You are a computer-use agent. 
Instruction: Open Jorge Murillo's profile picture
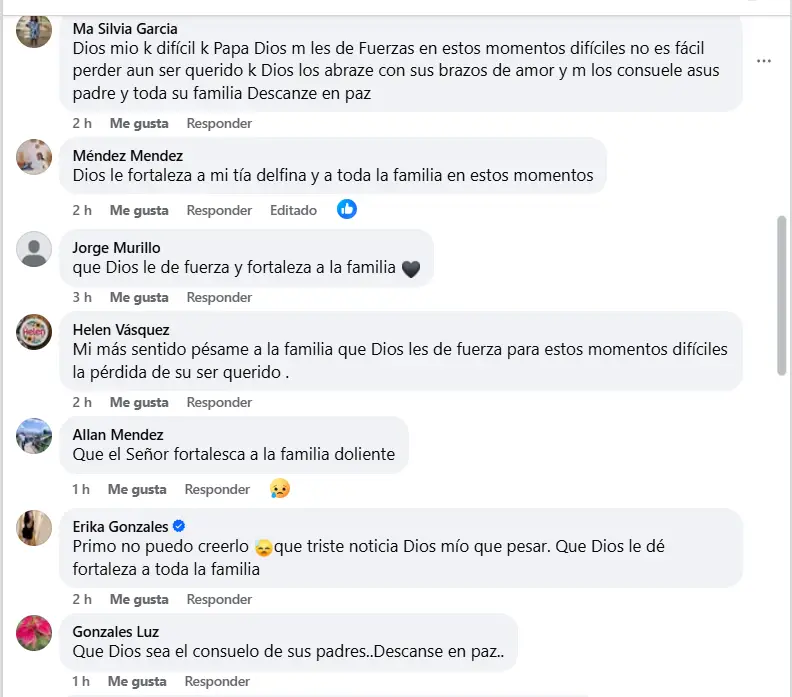[x=34, y=249]
